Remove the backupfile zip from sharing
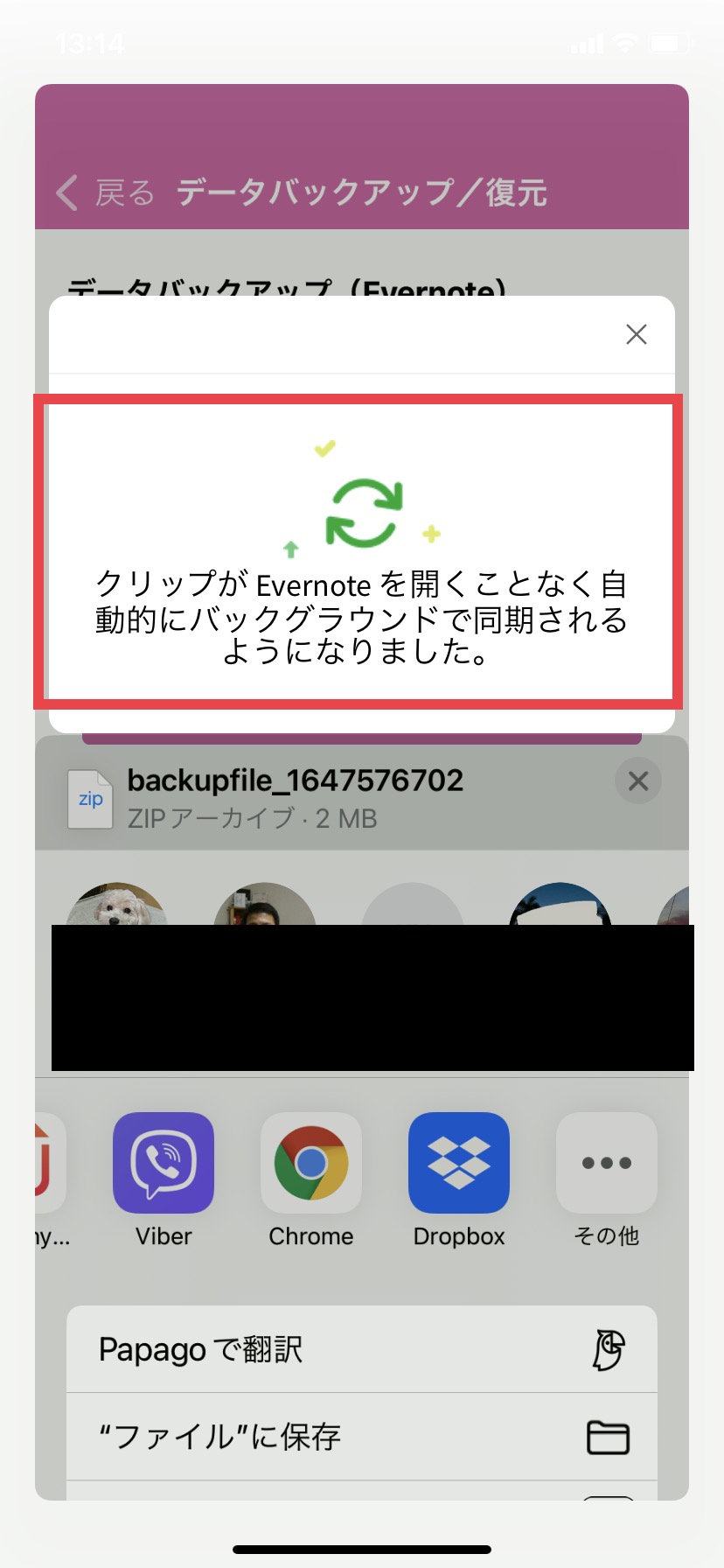This screenshot has width=724, height=1568. click(638, 780)
